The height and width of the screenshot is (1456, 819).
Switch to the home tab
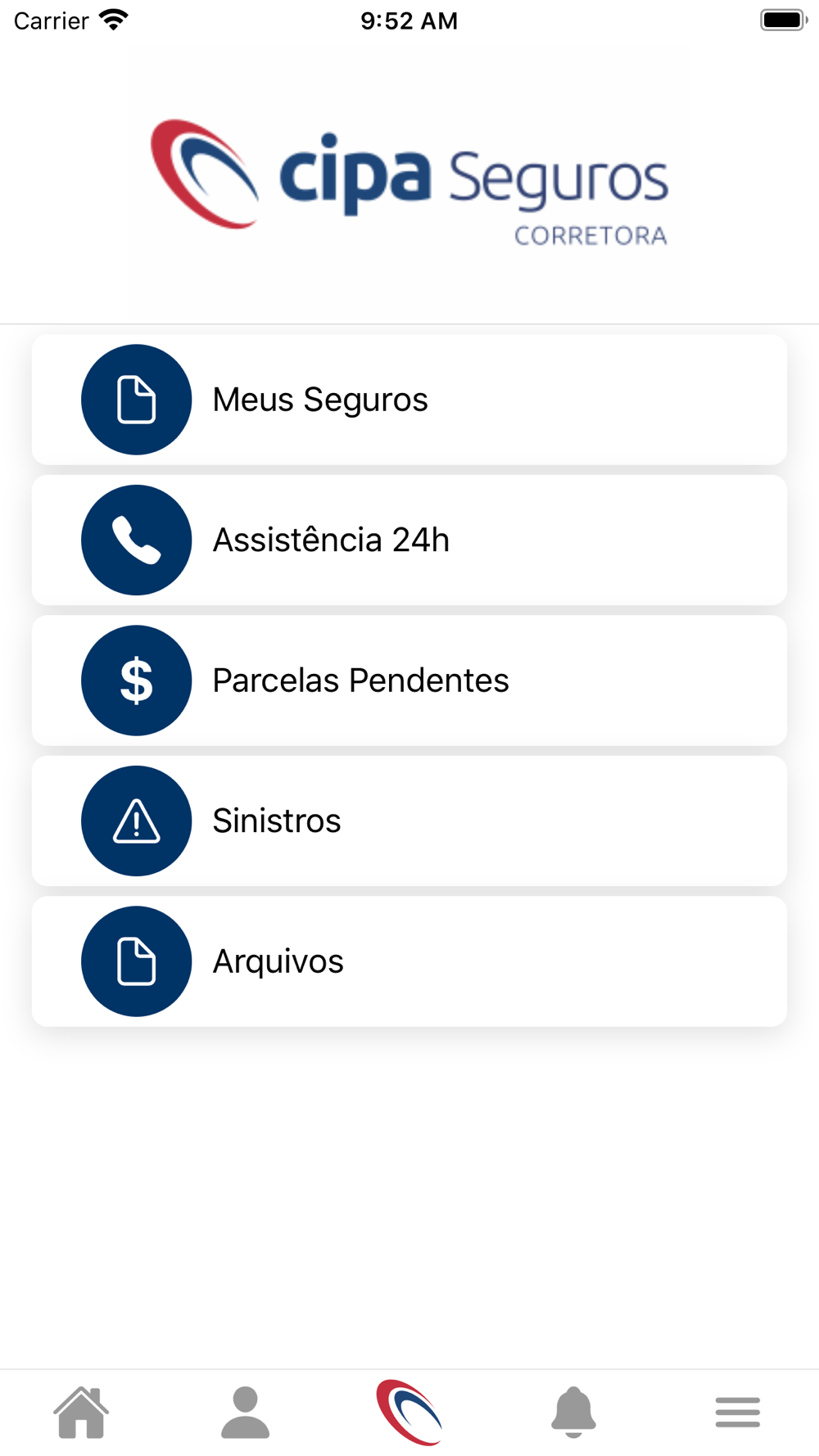click(81, 1413)
